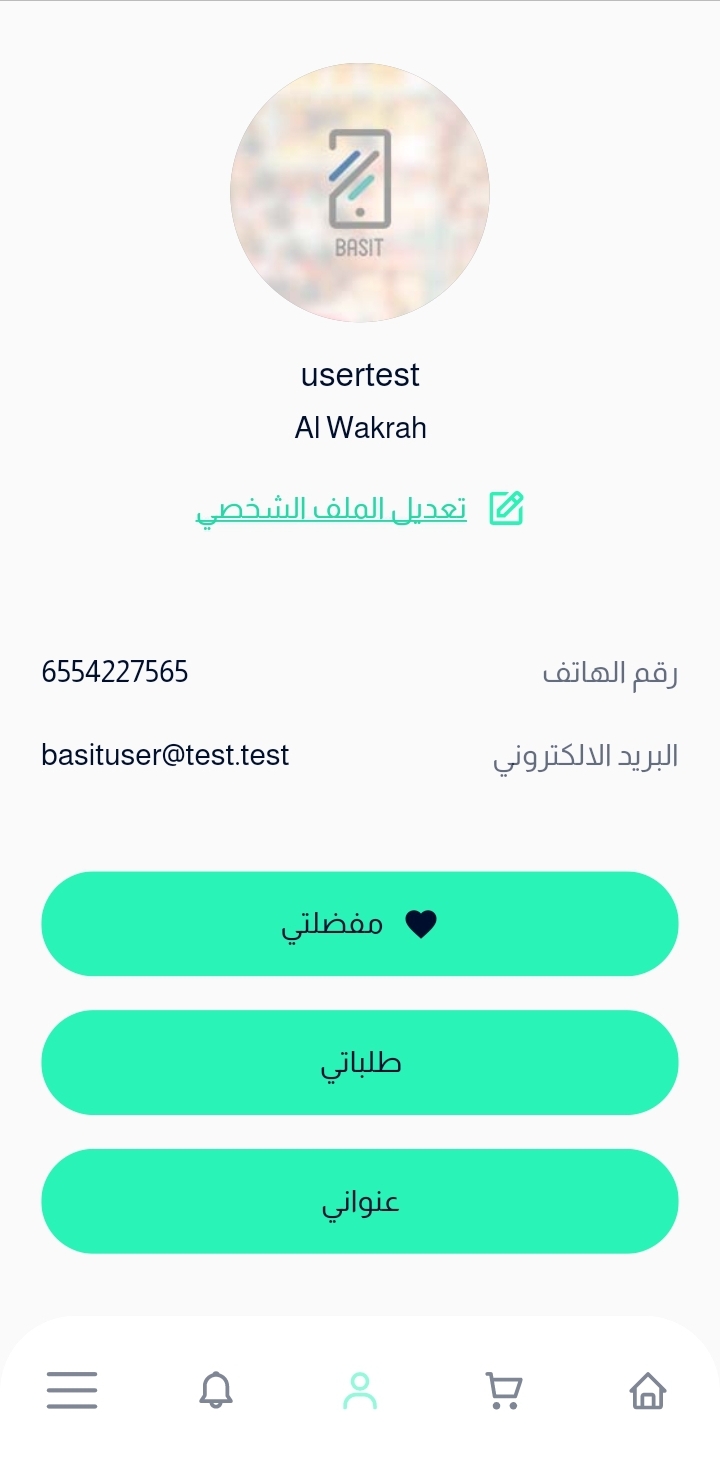Switch to the profile tab
This screenshot has width=720, height=1466.
[x=360, y=1390]
